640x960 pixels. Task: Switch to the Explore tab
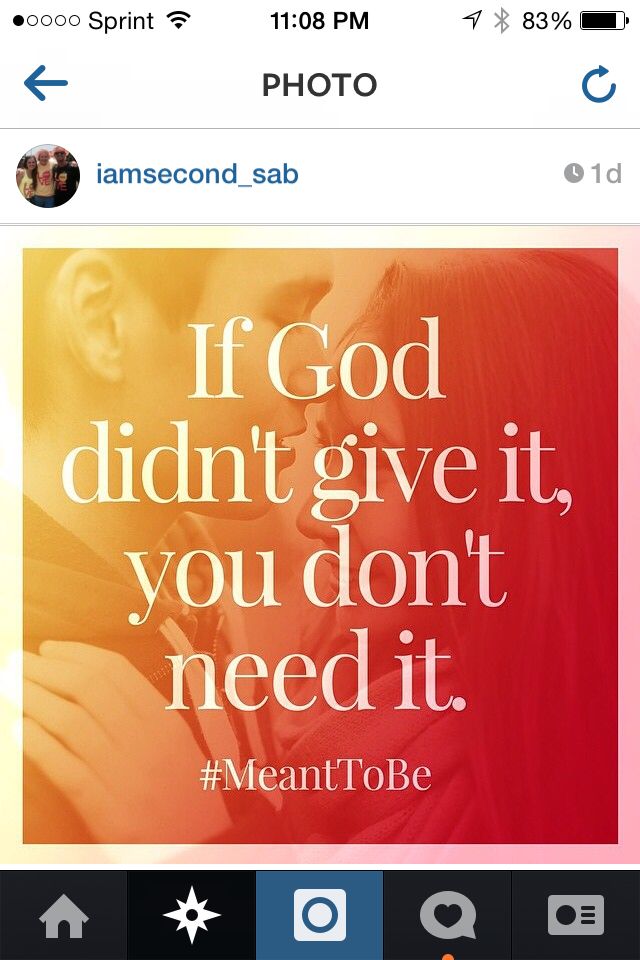pos(191,916)
